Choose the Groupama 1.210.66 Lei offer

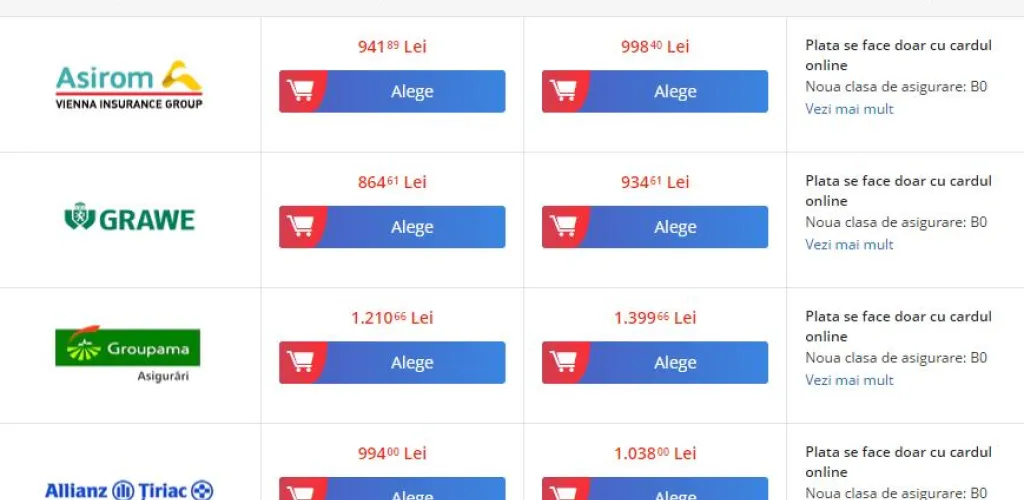coord(392,363)
